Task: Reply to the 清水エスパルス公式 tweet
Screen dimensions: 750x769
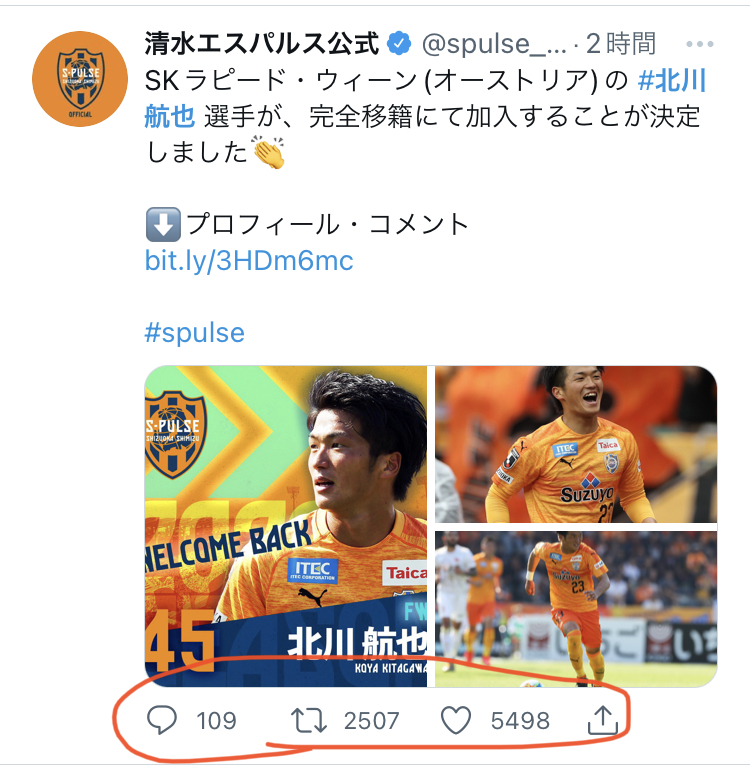Action: [x=162, y=720]
